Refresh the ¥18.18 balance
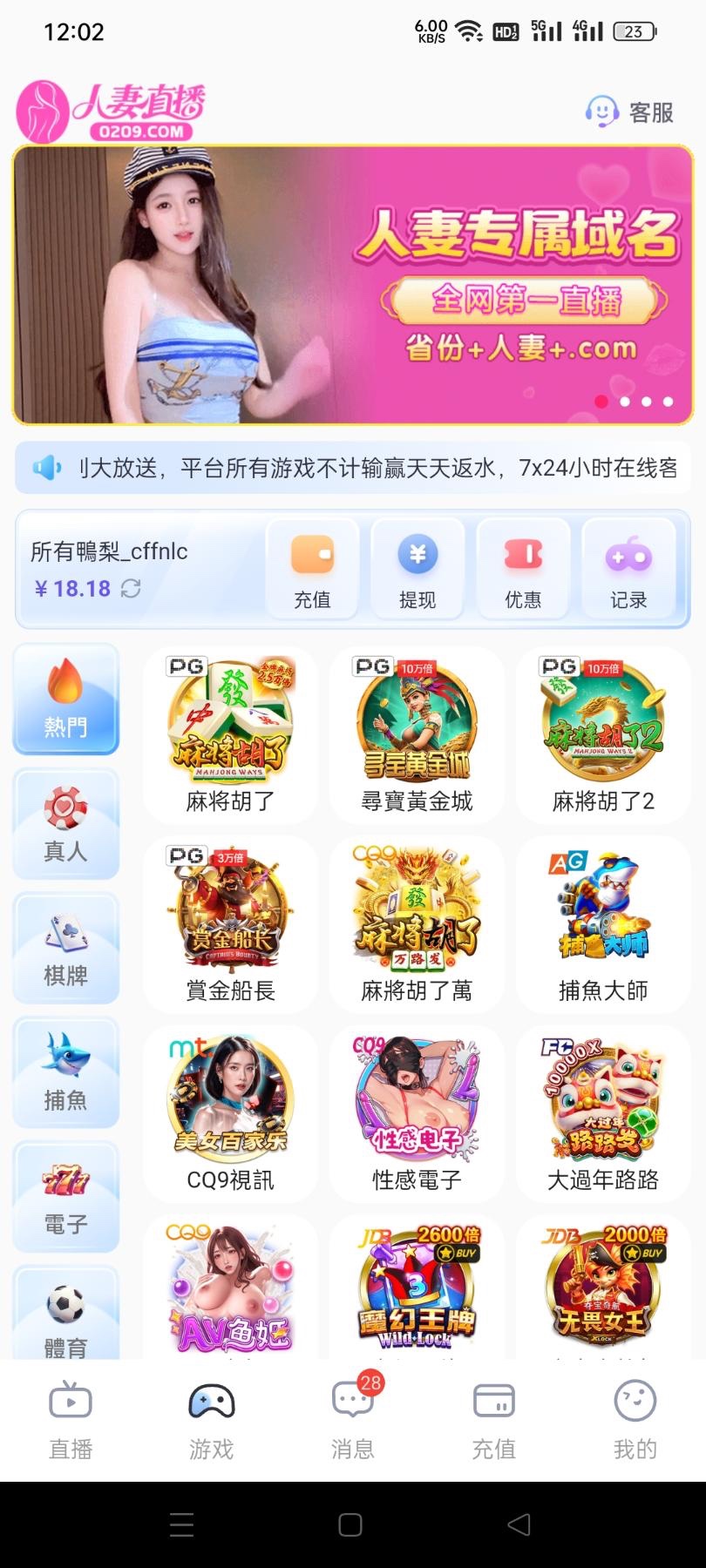Image resolution: width=706 pixels, height=1568 pixels. (131, 589)
